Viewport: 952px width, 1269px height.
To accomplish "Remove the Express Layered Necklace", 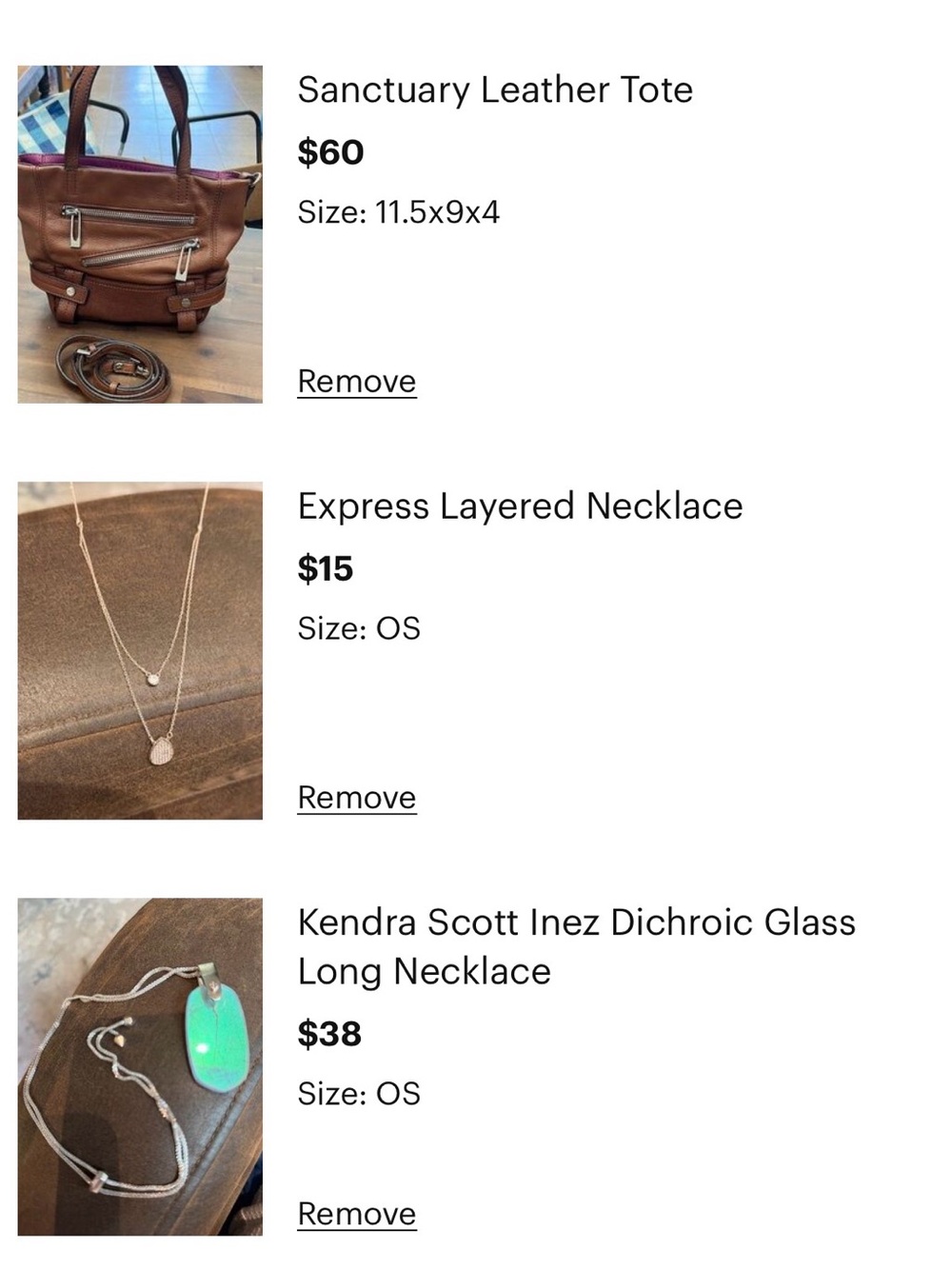I will 356,797.
